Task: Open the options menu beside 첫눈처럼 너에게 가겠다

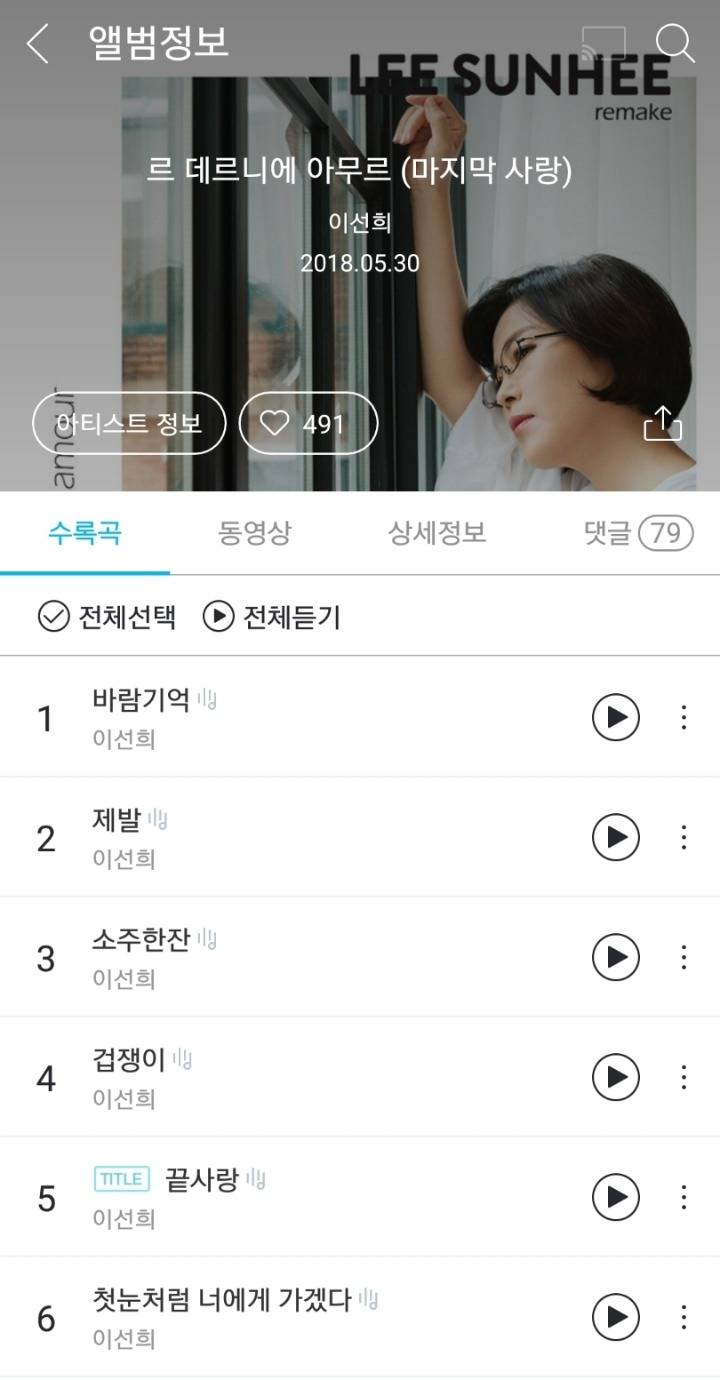Action: pyautogui.click(x=683, y=1316)
